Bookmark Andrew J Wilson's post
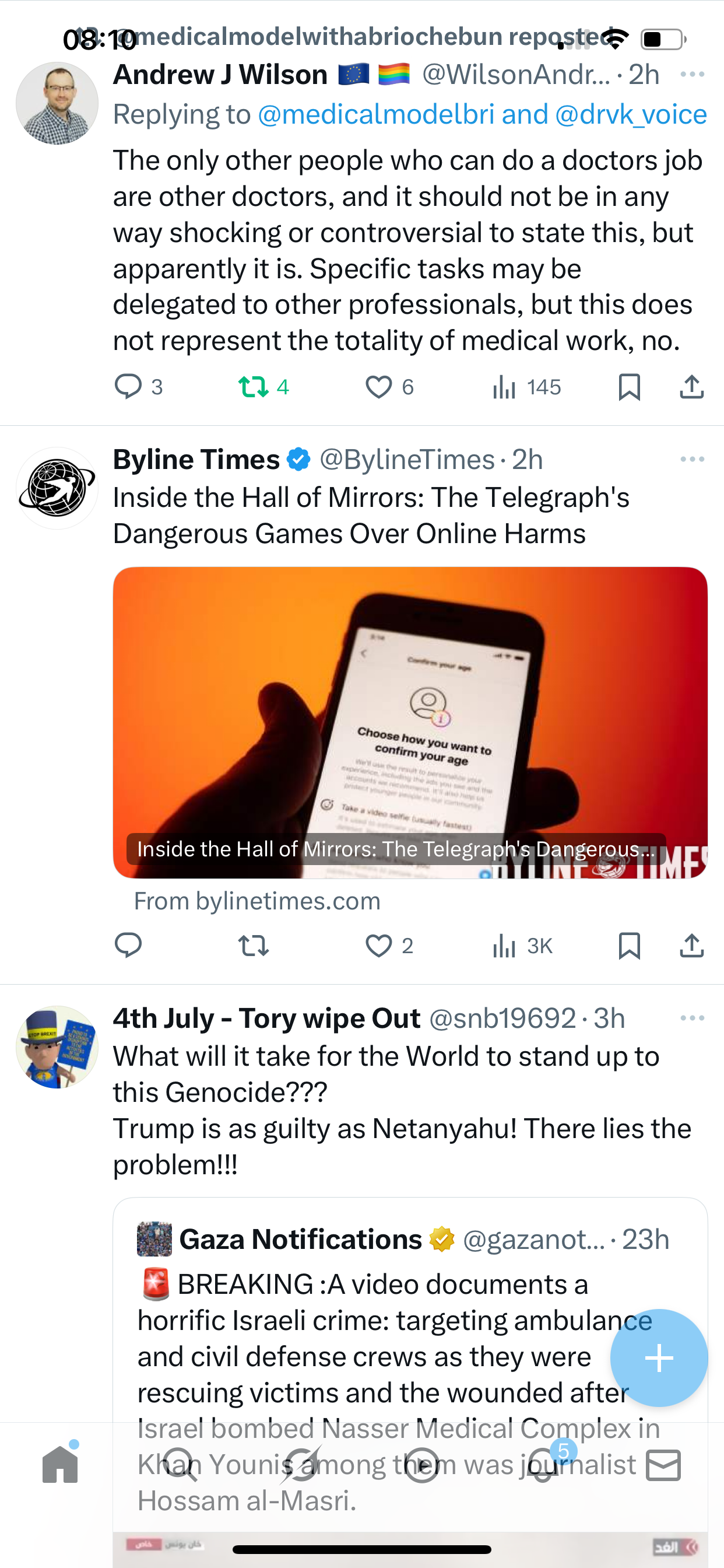This screenshot has width=724, height=1568. (629, 387)
